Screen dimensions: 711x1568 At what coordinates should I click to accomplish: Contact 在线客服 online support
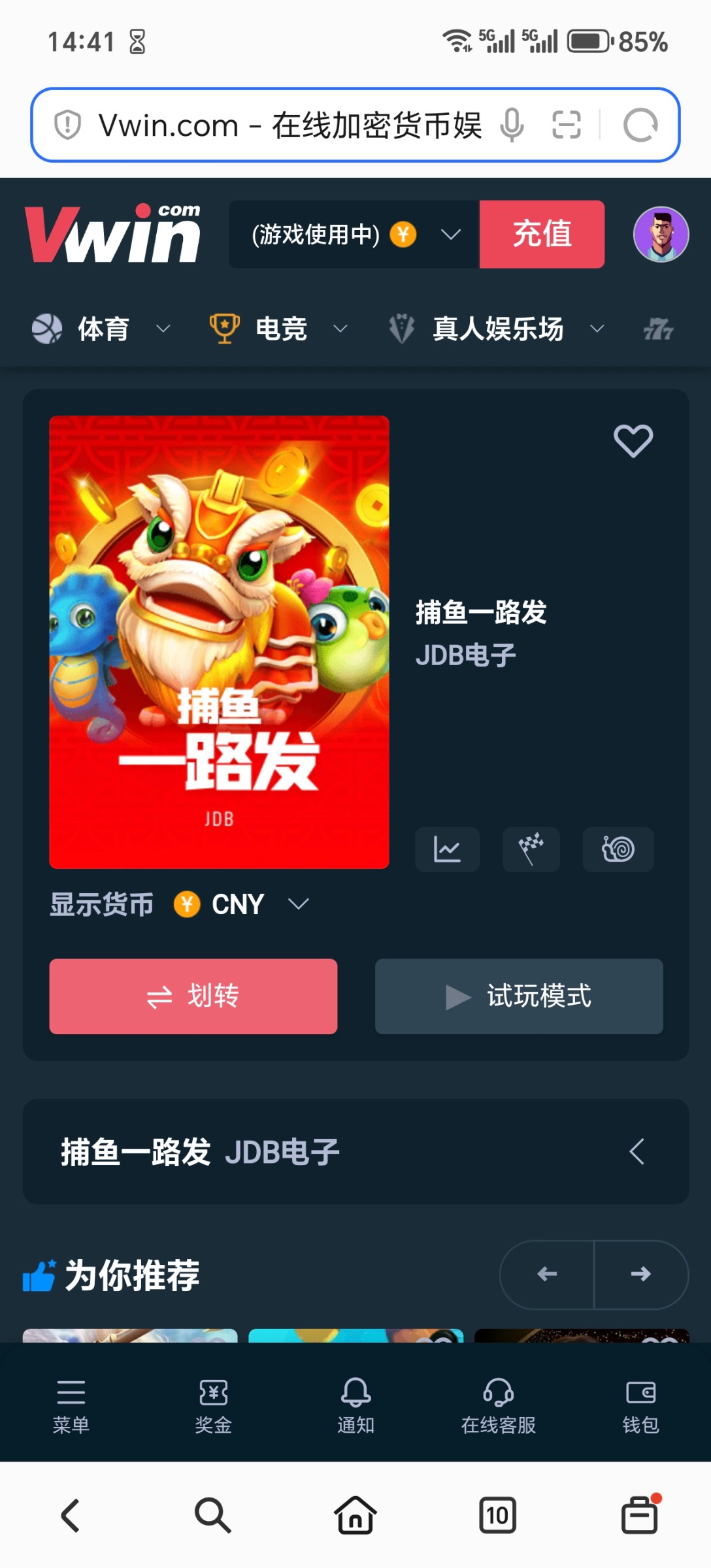pyautogui.click(x=498, y=1403)
